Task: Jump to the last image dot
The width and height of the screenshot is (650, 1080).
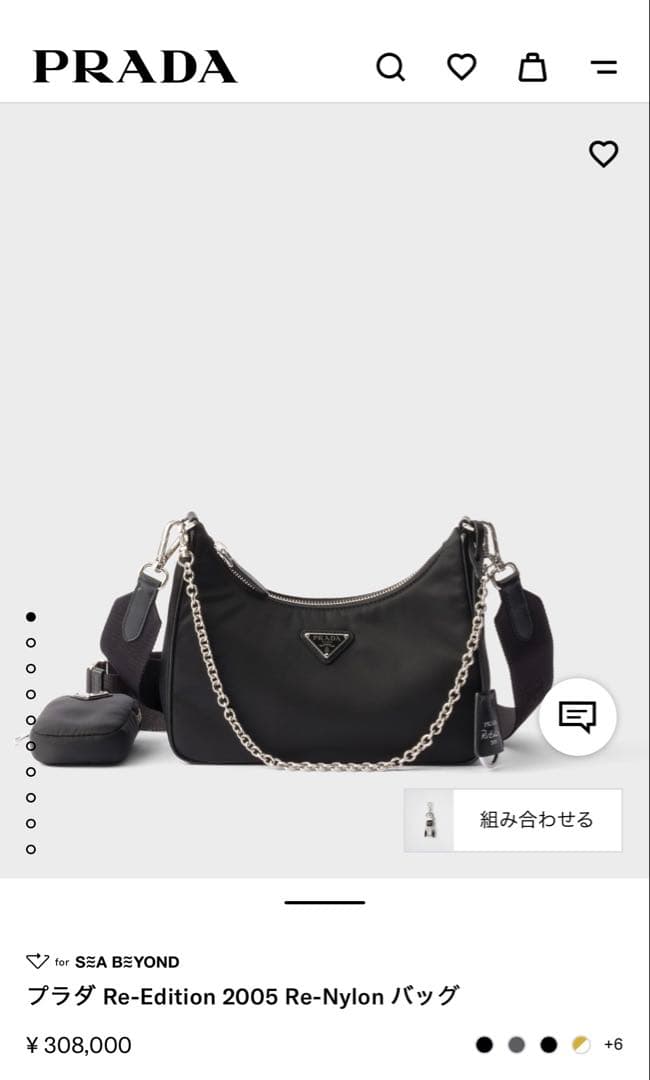Action: 31,849
